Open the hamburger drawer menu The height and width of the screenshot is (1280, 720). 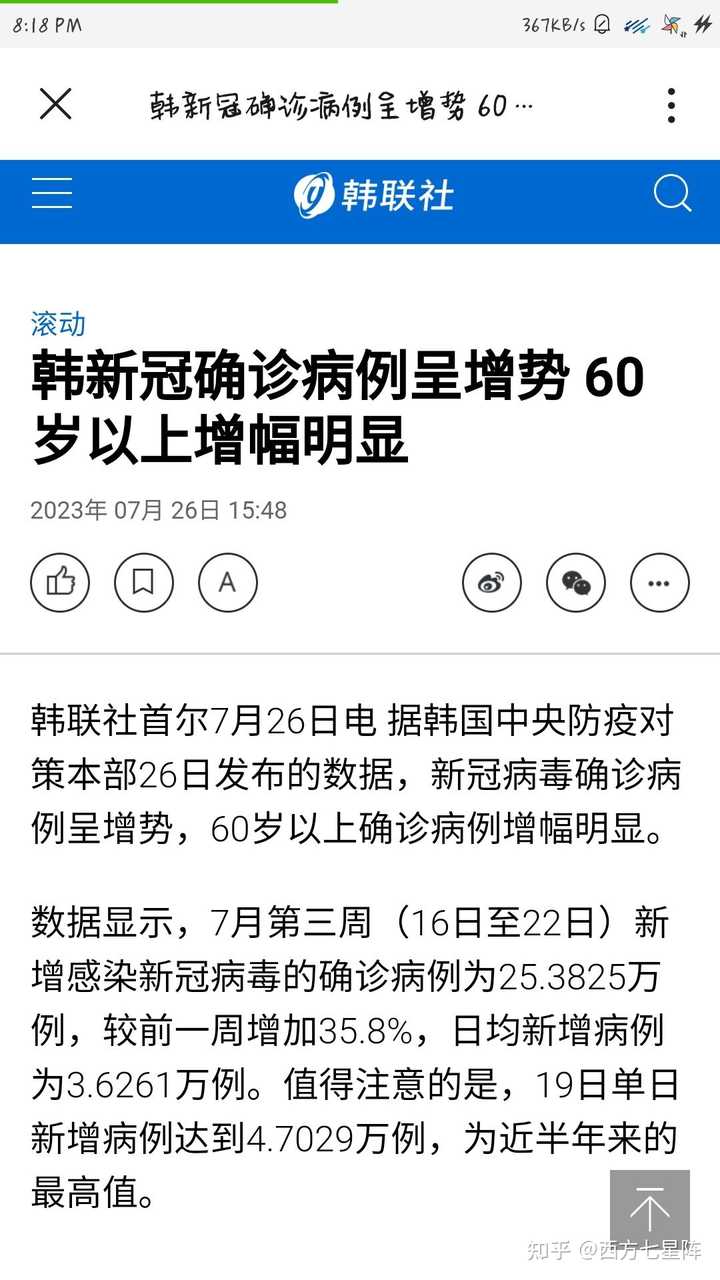pyautogui.click(x=52, y=193)
